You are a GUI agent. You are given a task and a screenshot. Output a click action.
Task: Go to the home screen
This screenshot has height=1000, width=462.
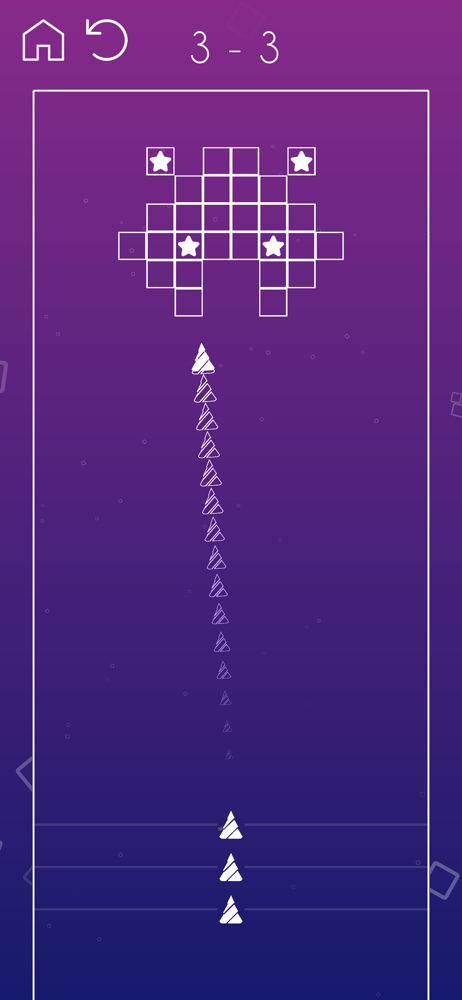(x=43, y=40)
